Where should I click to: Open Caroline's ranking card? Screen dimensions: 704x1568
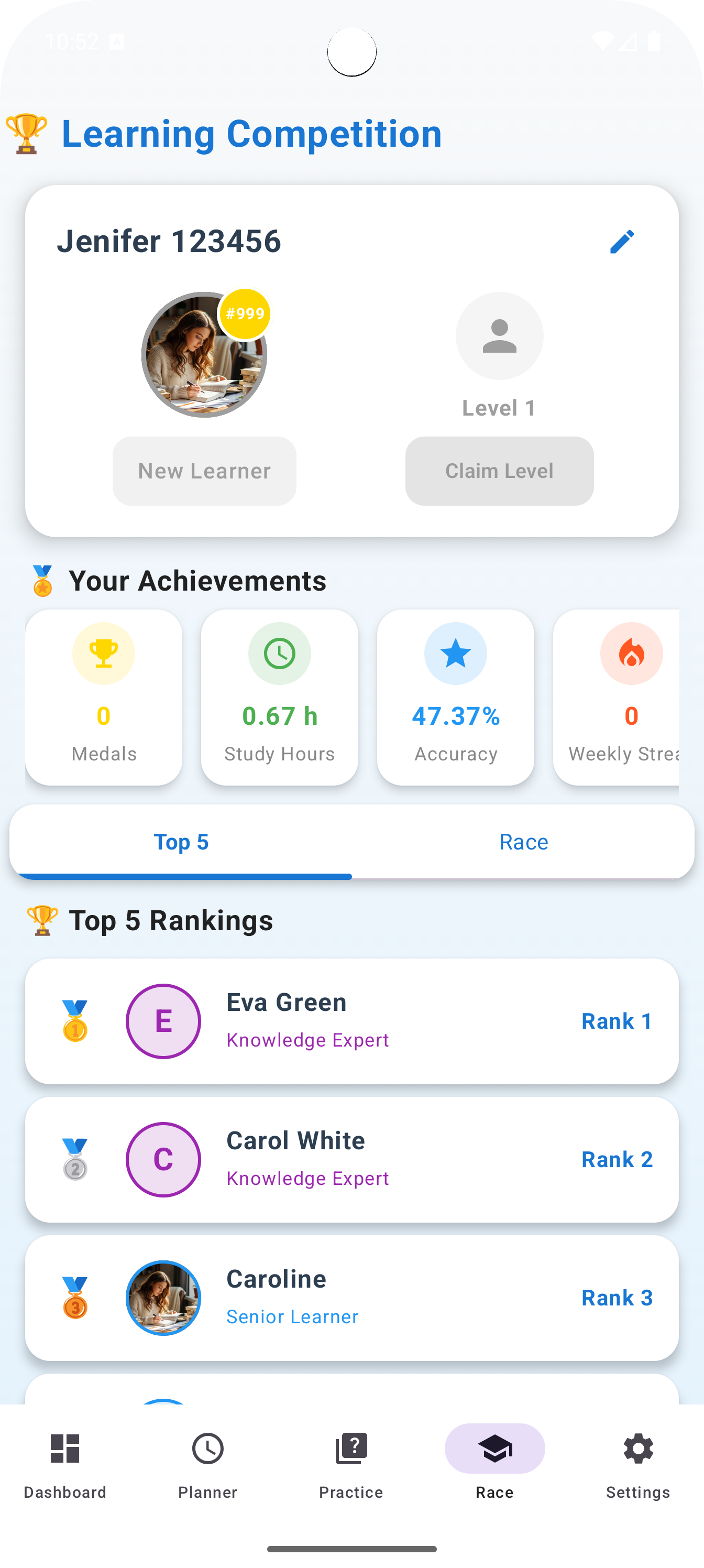351,1297
